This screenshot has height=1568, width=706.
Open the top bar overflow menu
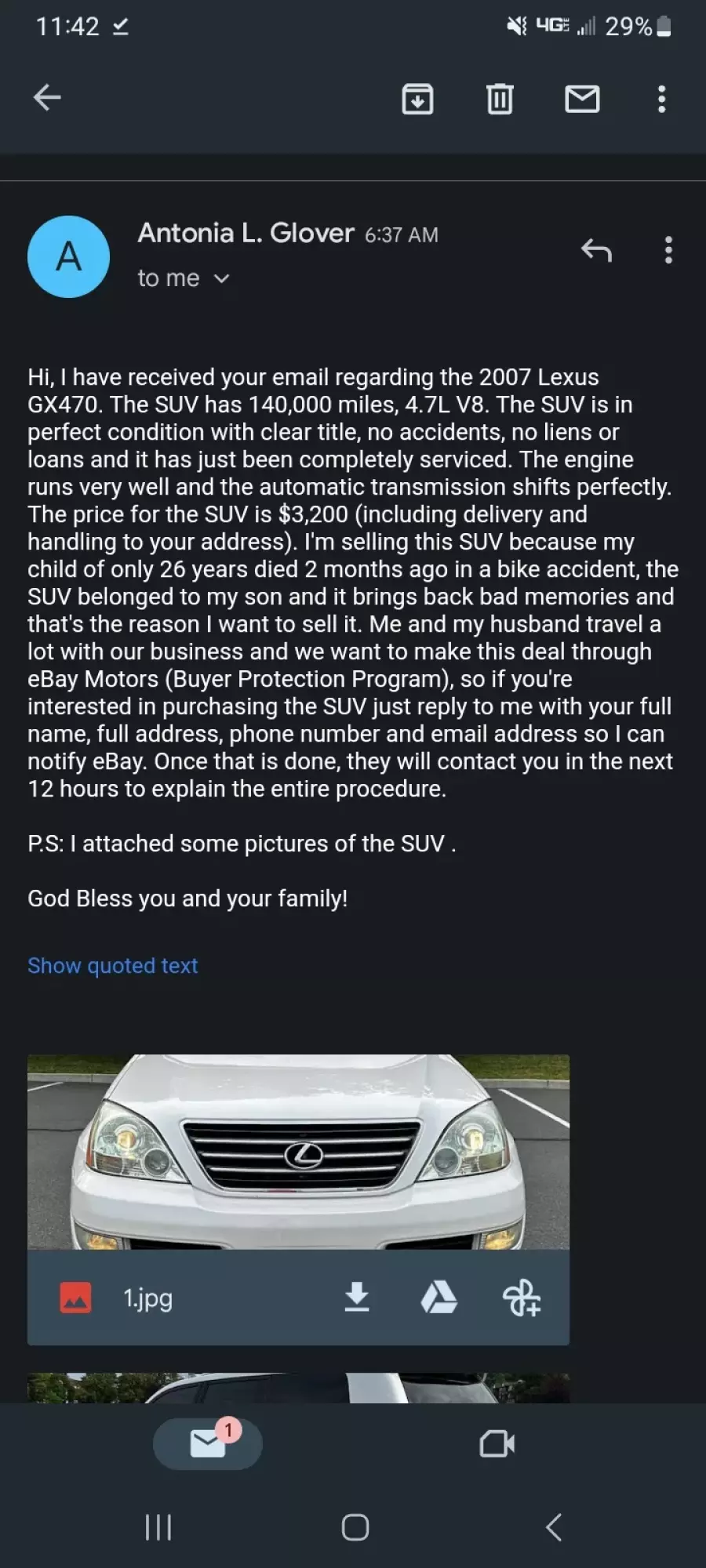(662, 99)
